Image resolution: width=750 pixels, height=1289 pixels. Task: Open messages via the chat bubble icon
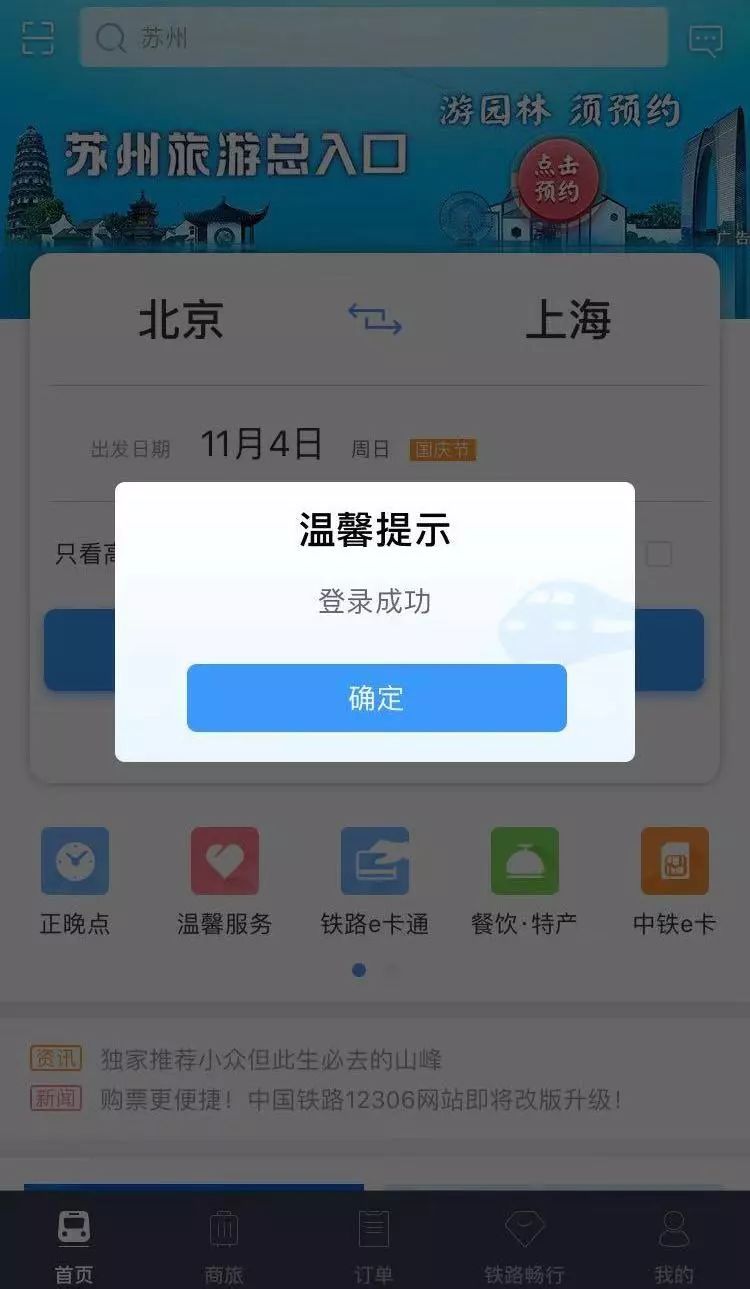tap(707, 39)
